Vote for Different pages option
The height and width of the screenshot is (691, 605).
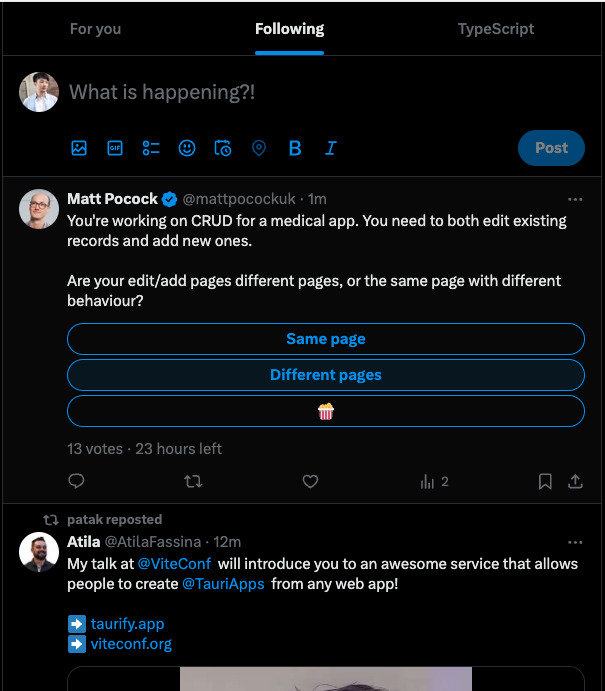[325, 375]
